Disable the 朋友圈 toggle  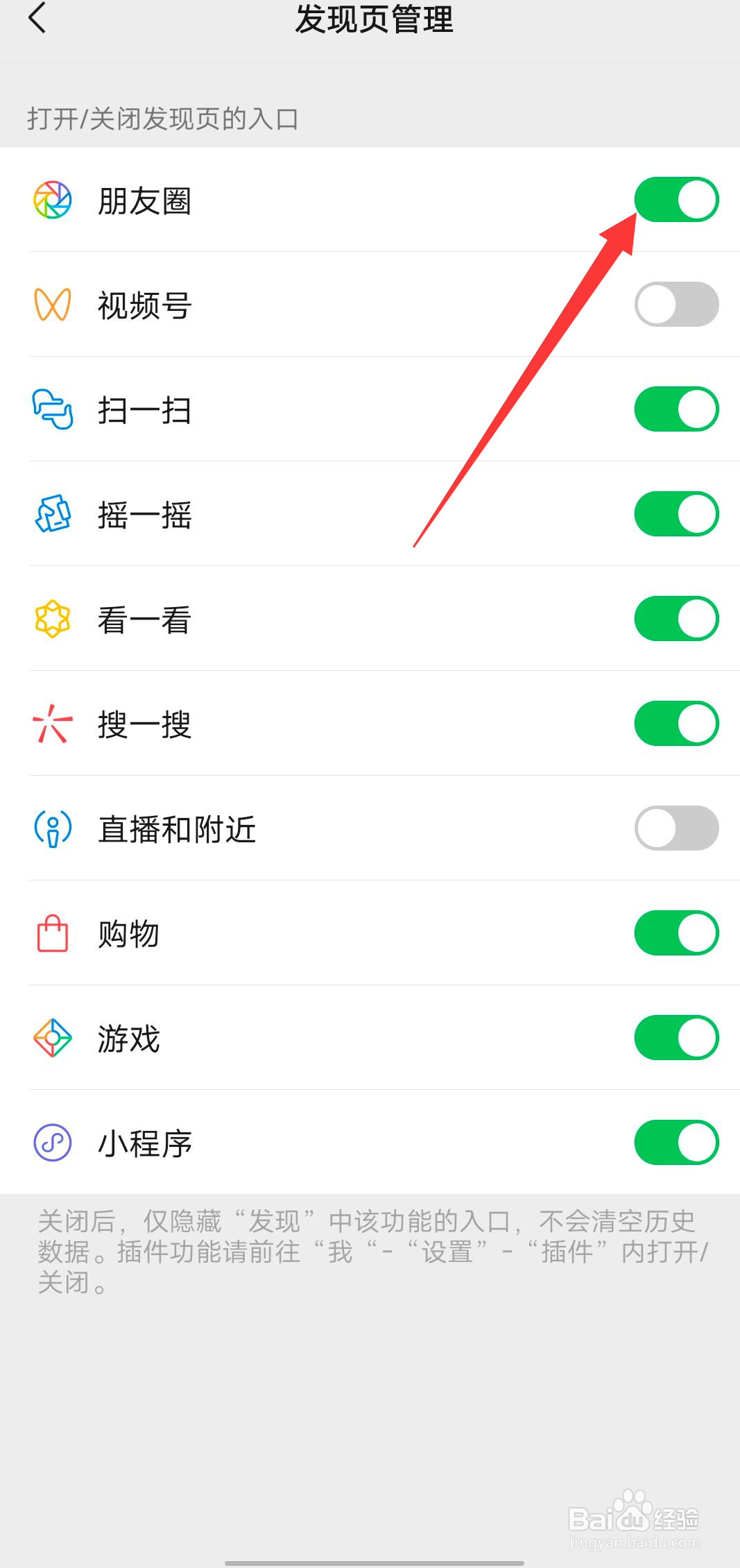coord(676,199)
